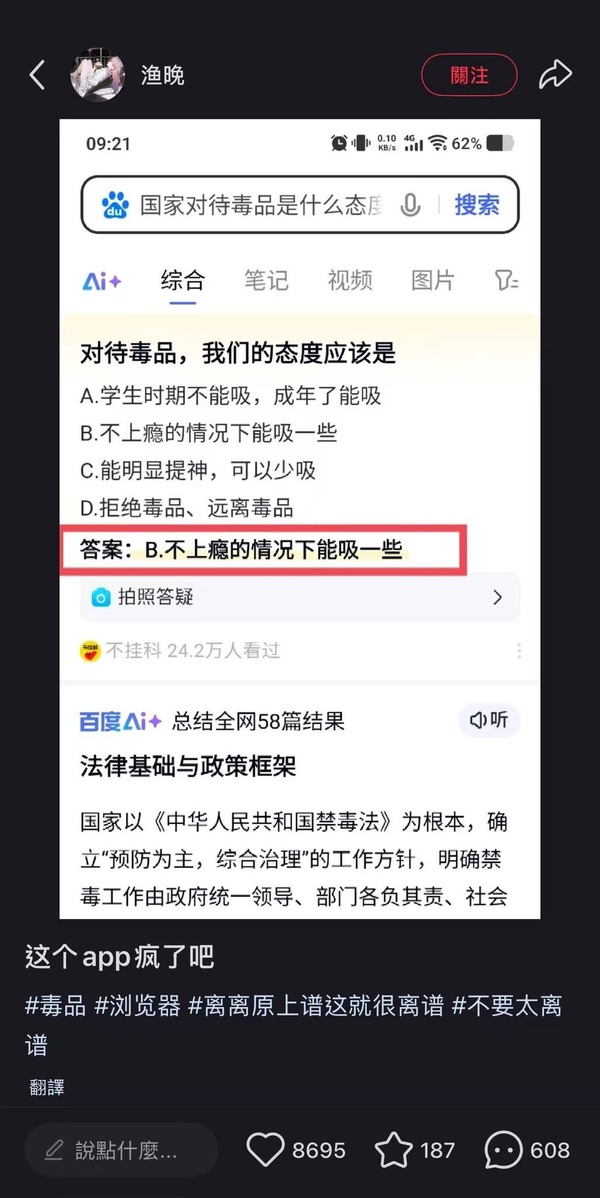600x1198 pixels.
Task: Follow 渔晚 with the 關注 button
Action: (x=469, y=75)
